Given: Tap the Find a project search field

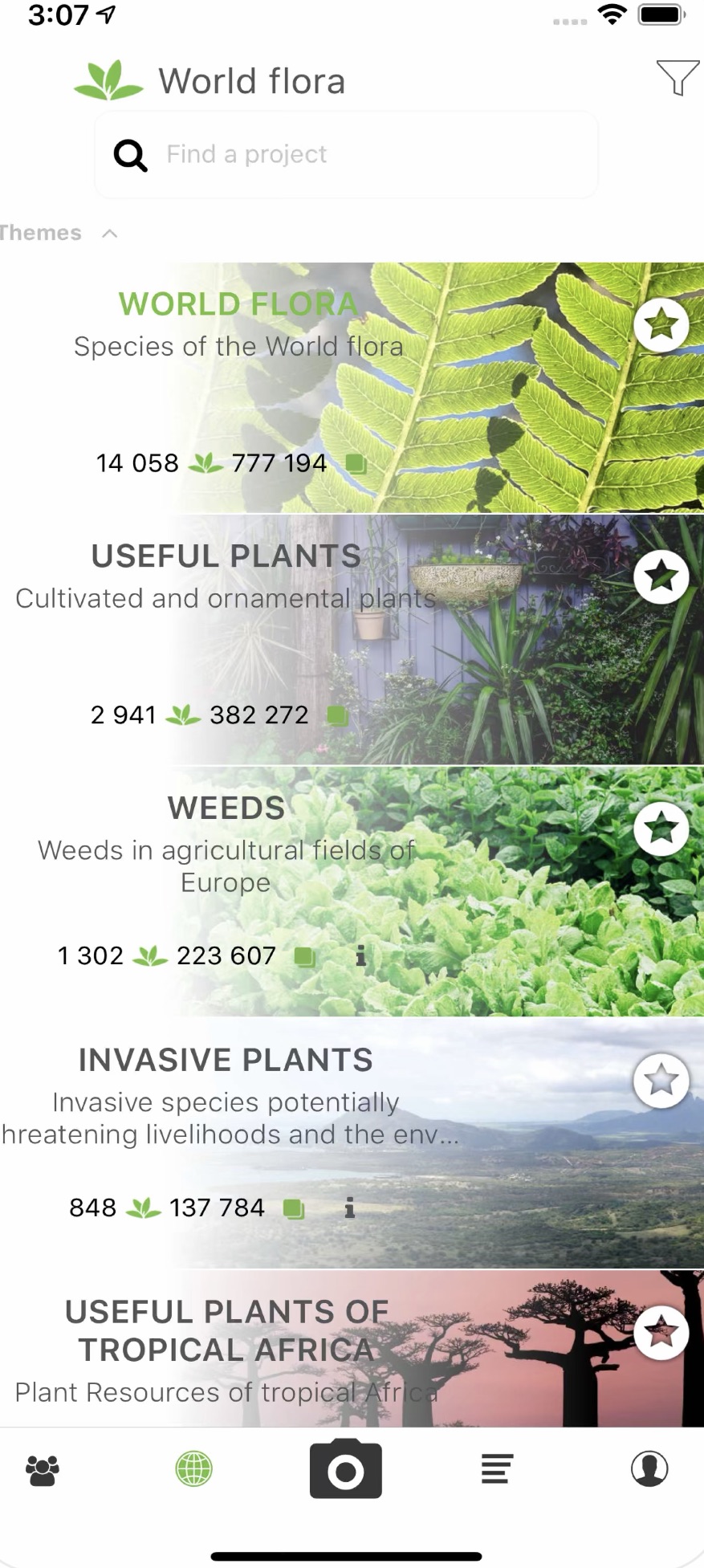Looking at the screenshot, I should click(x=345, y=154).
